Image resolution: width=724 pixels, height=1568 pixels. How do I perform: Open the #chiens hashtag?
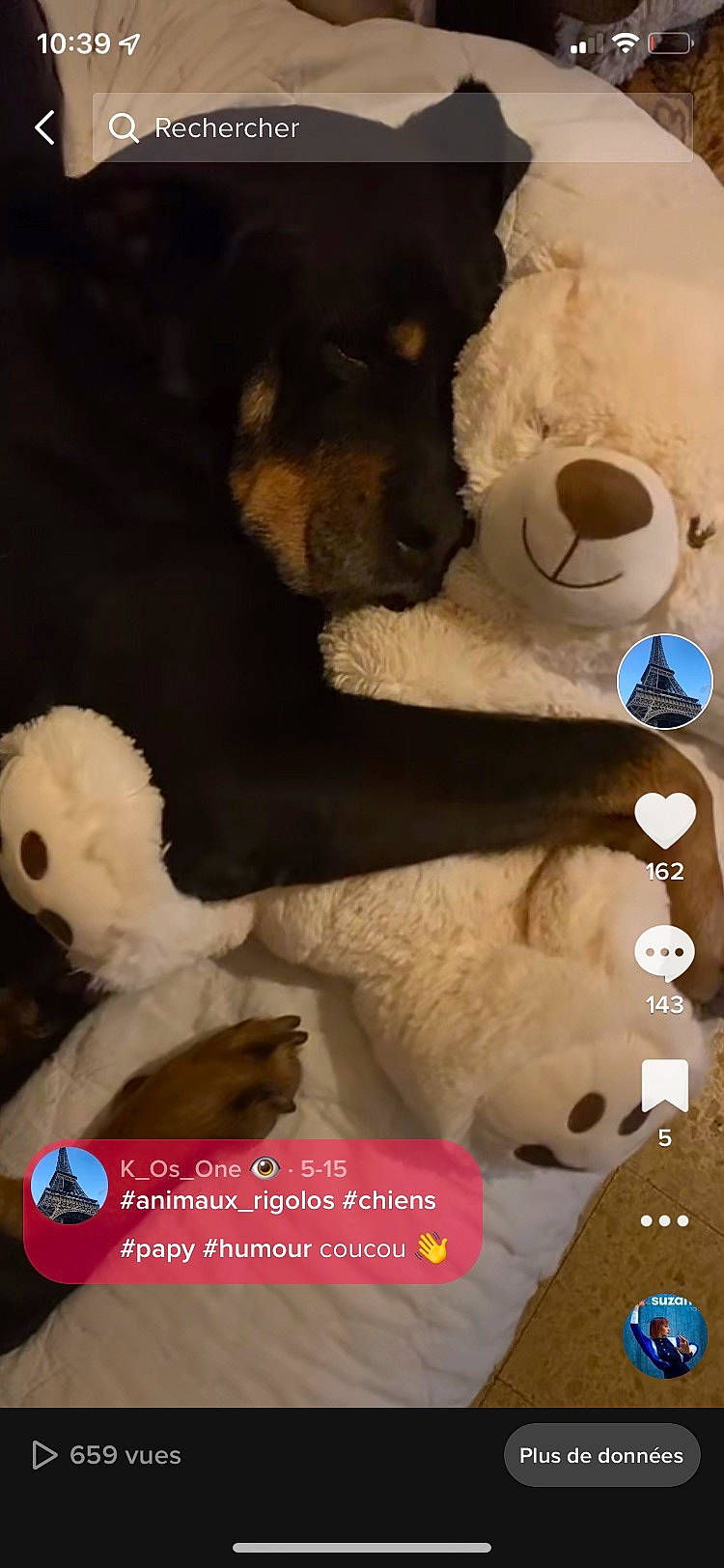[395, 1200]
